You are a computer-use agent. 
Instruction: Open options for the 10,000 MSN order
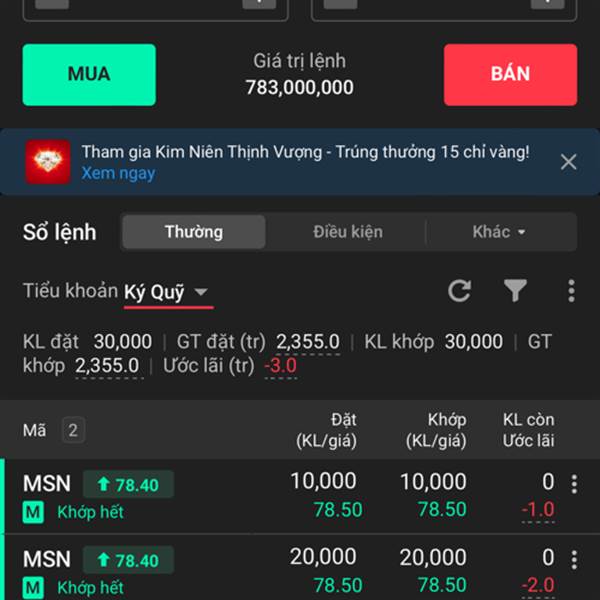pos(574,484)
